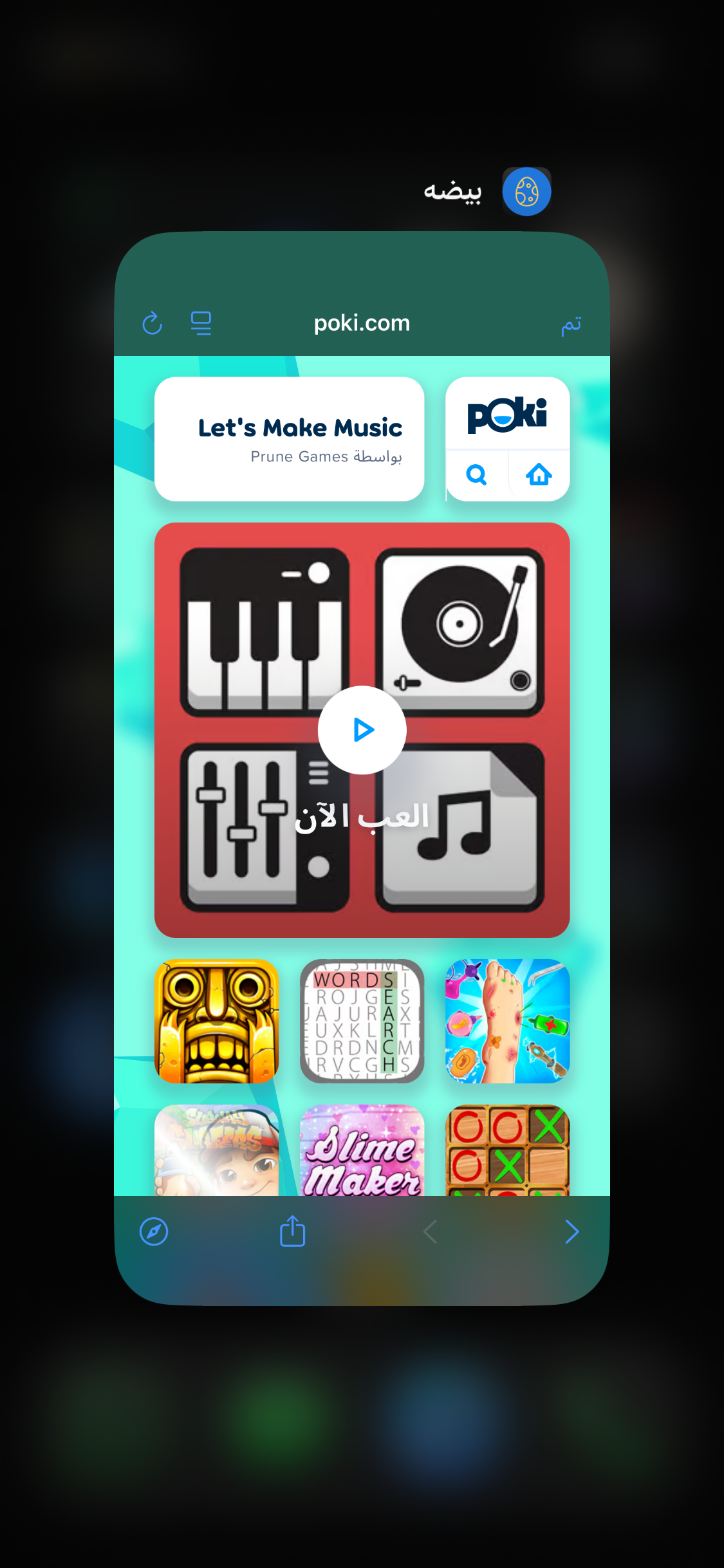This screenshot has width=724, height=1568.
Task: Tap the بيضه app icon
Action: pos(526,191)
